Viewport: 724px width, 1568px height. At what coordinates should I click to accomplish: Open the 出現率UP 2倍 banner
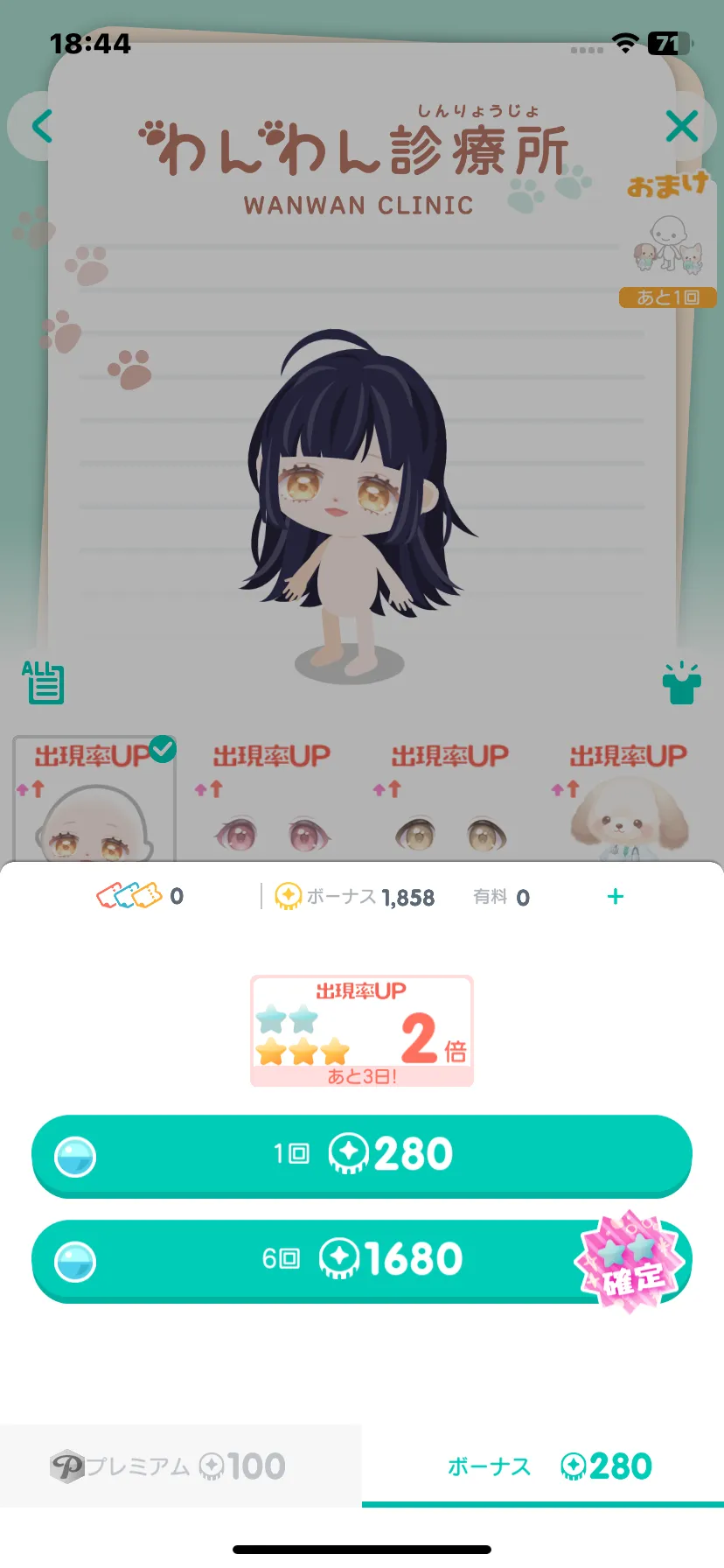click(362, 1031)
